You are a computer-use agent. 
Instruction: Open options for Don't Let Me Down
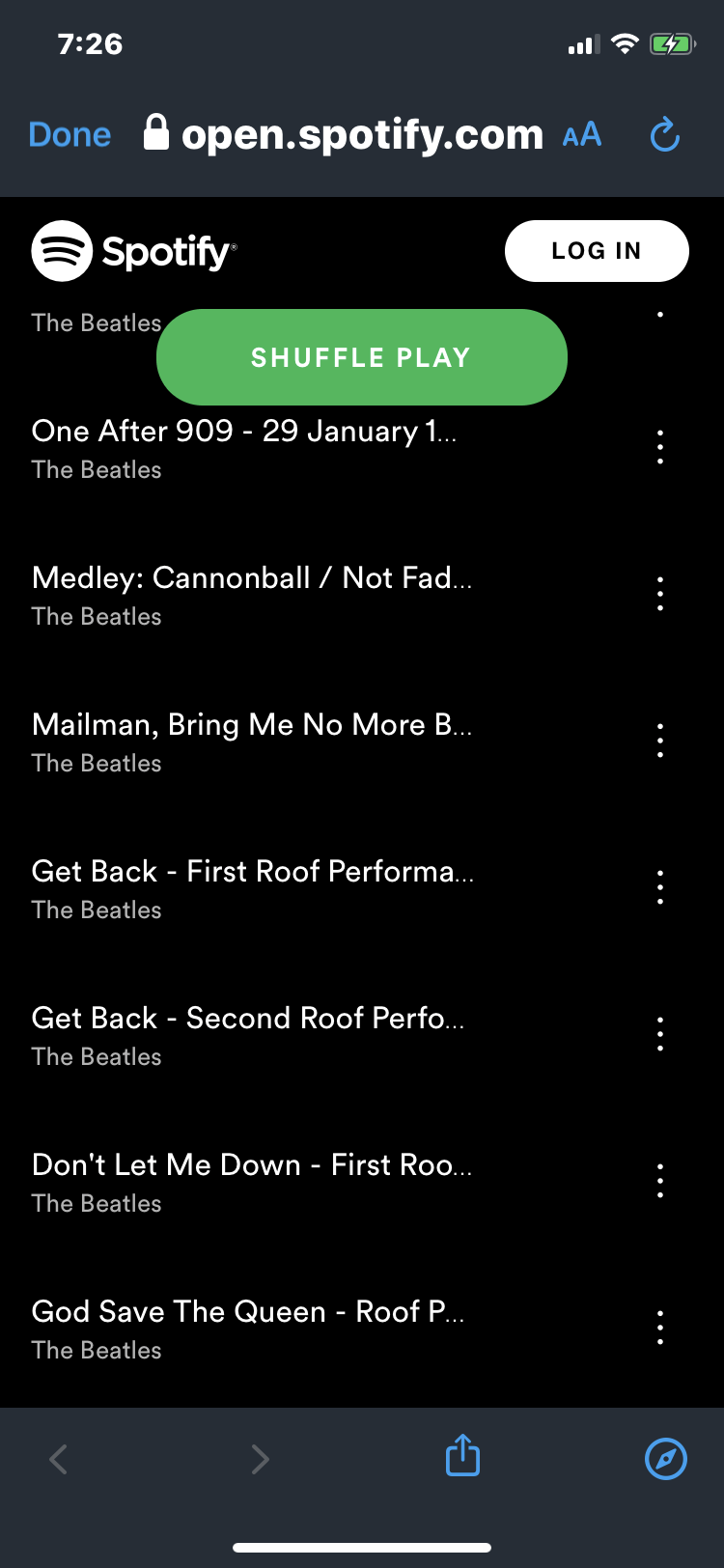click(660, 1181)
